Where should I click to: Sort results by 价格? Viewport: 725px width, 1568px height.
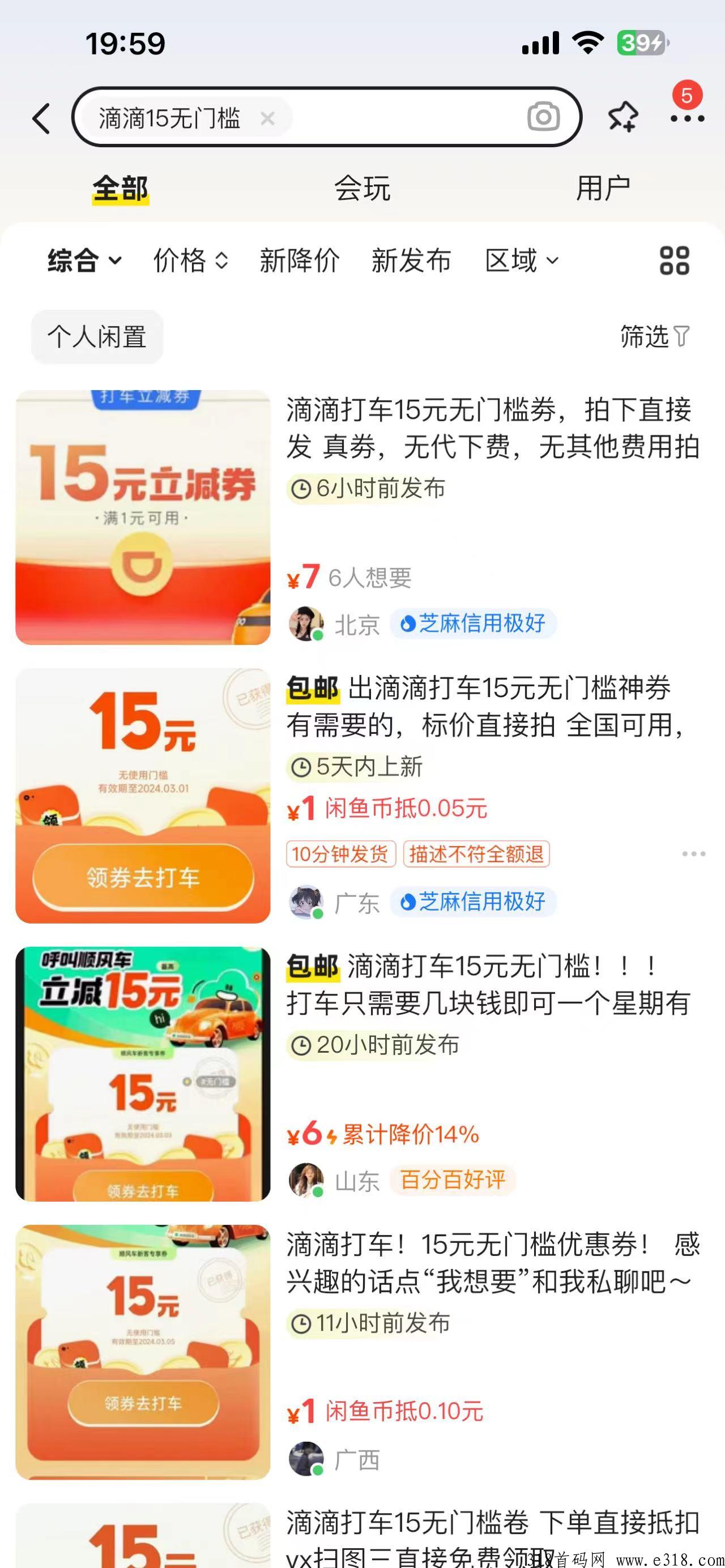(190, 260)
